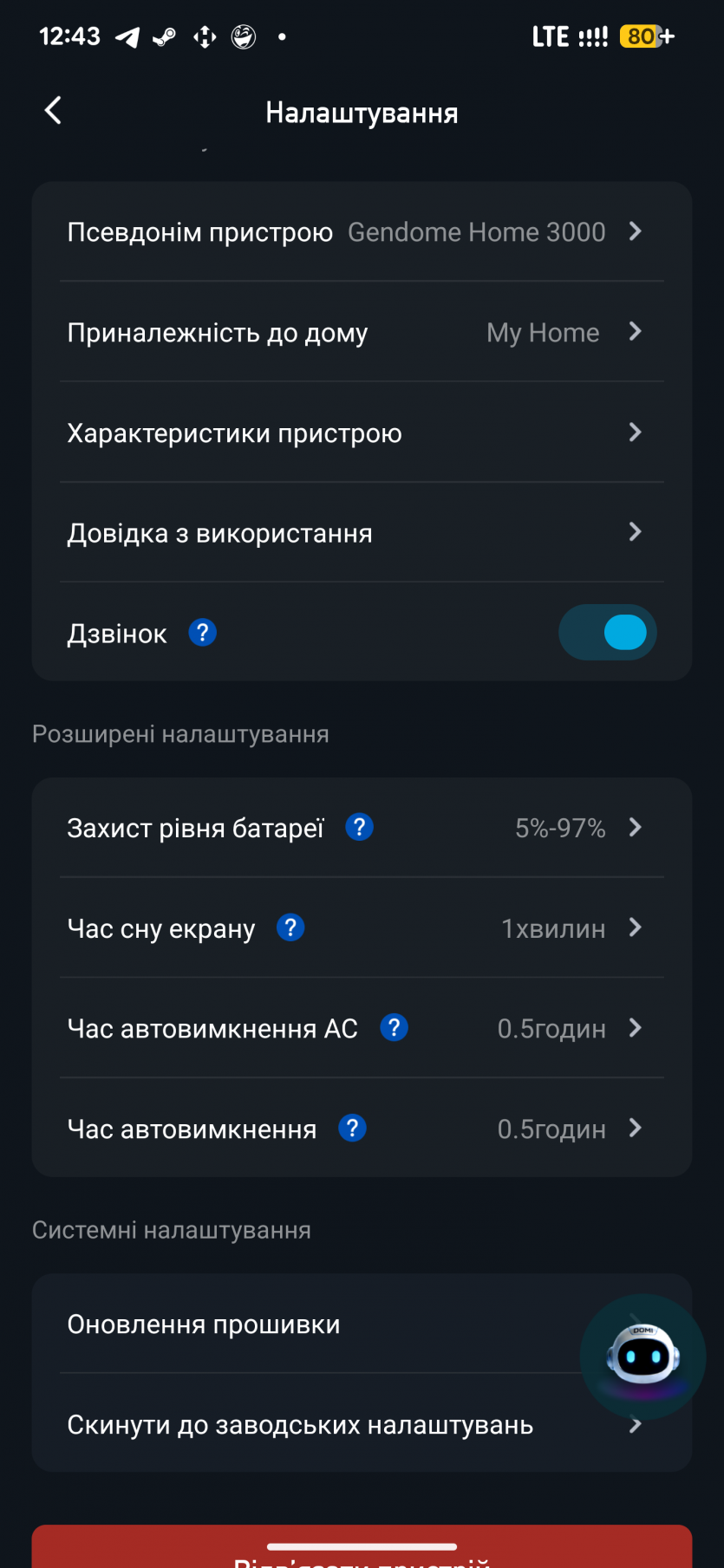Viewport: 724px width, 1568px height.
Task: Go back from Налаштування screen
Action: (53, 111)
